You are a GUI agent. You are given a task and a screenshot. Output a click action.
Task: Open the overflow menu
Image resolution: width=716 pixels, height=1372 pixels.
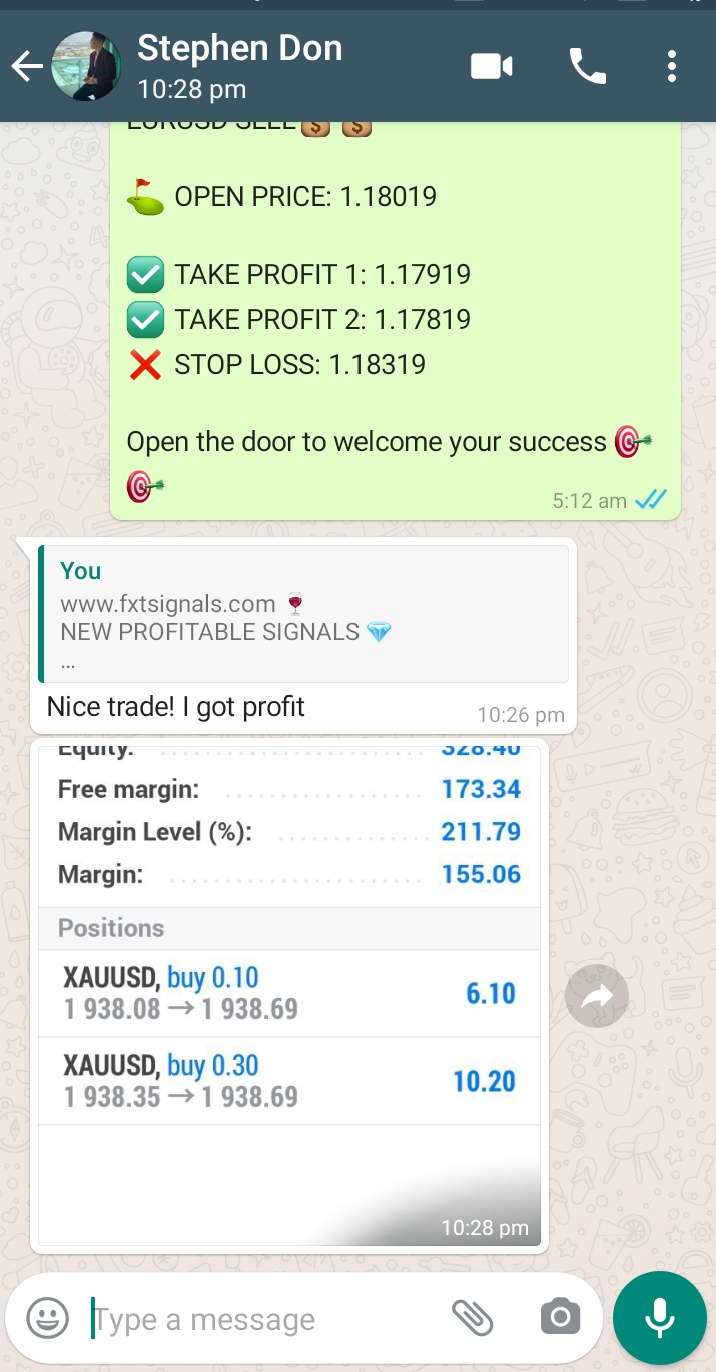click(x=672, y=67)
